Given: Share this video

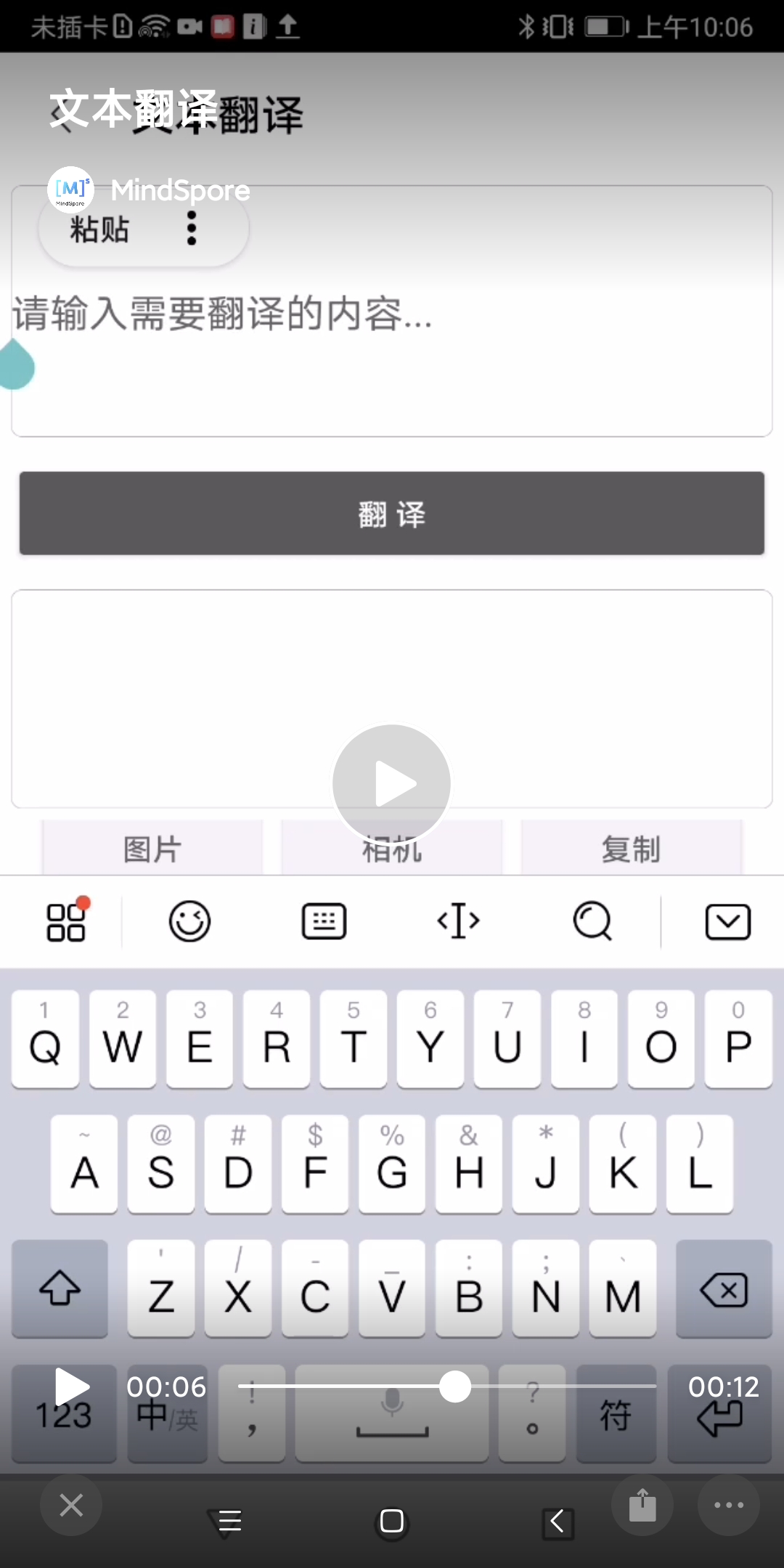Looking at the screenshot, I should point(642,1505).
